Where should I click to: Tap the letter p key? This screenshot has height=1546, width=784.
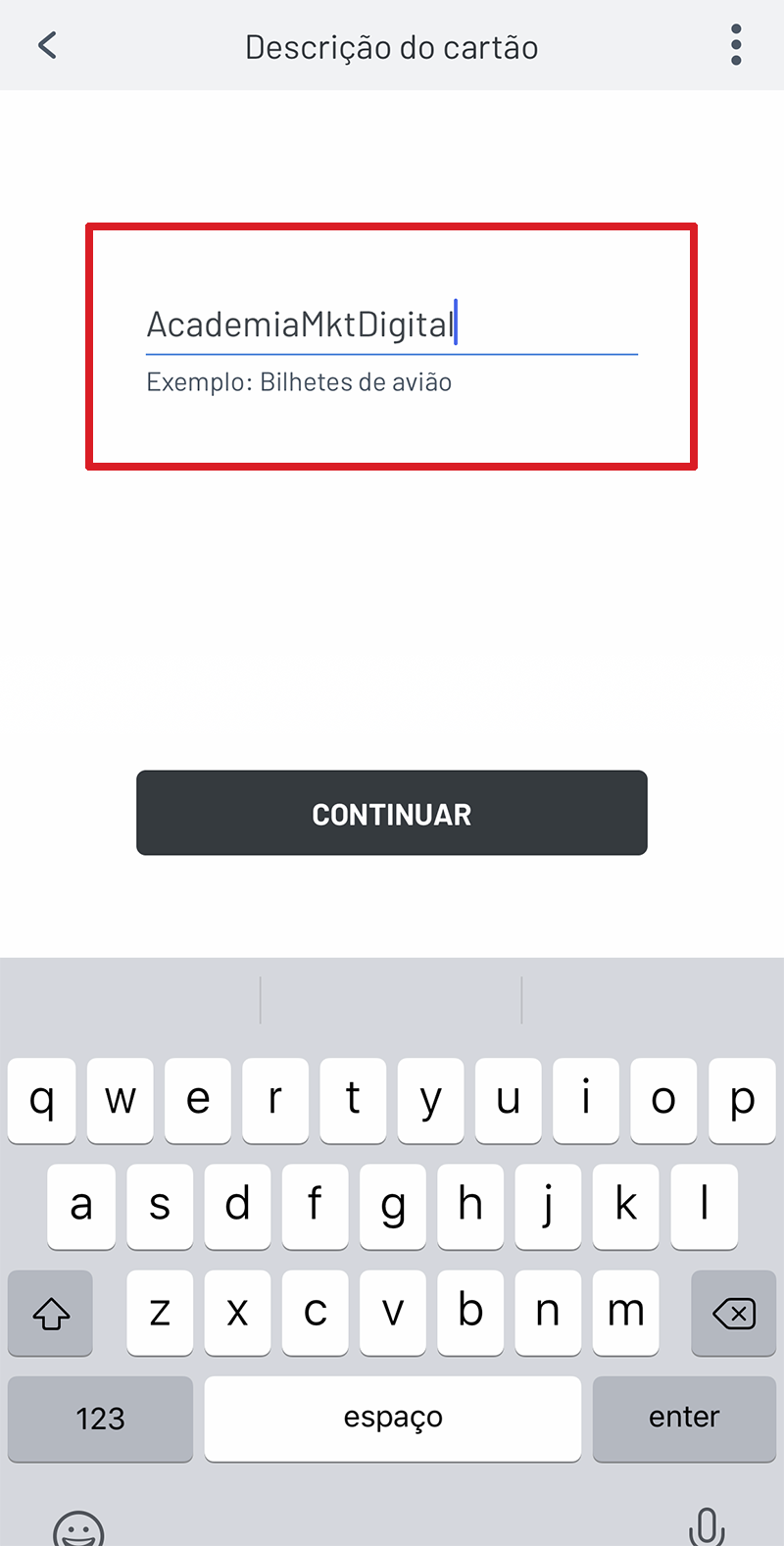(742, 1100)
